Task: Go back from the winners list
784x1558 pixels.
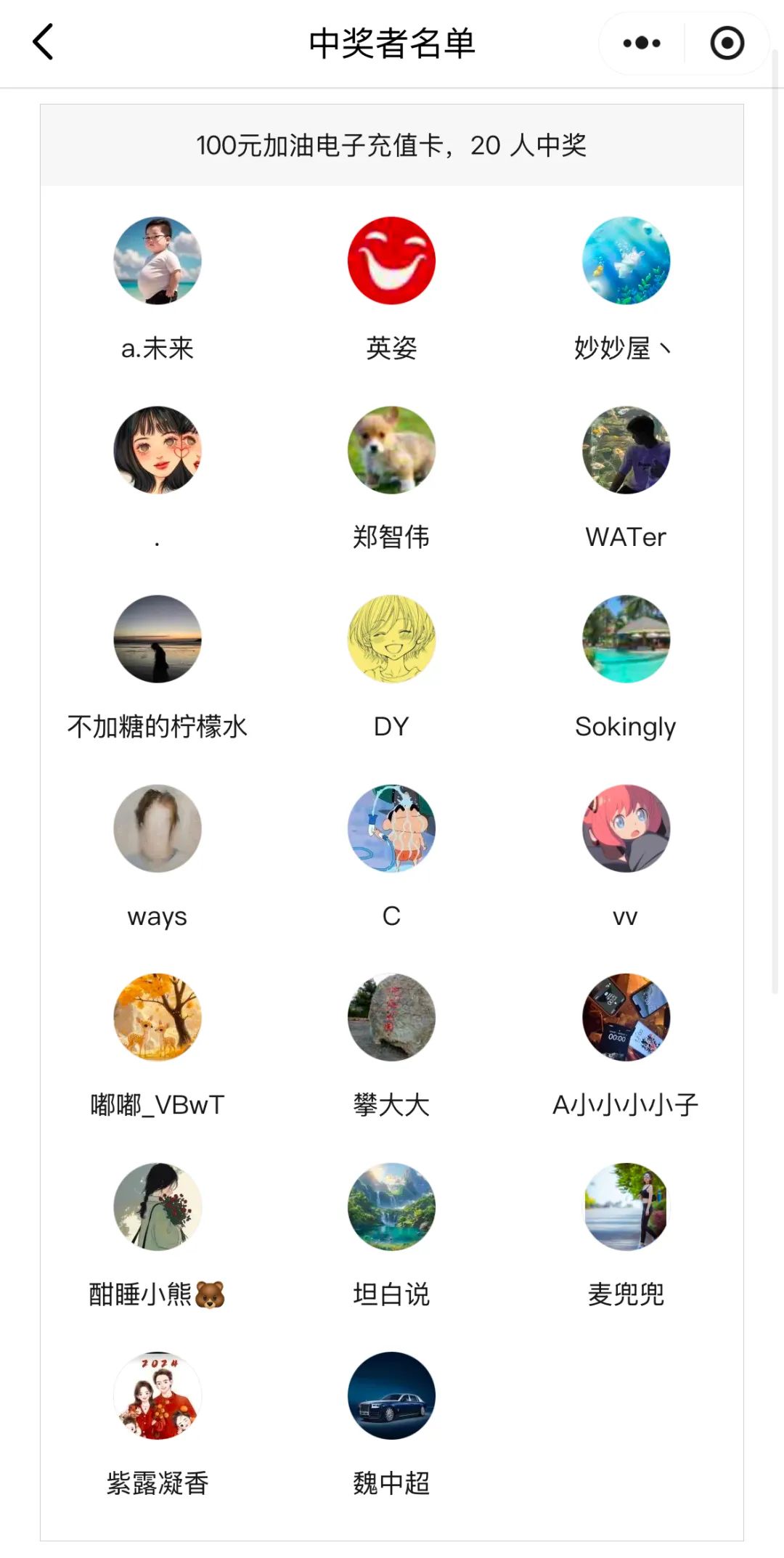Action: point(44,42)
